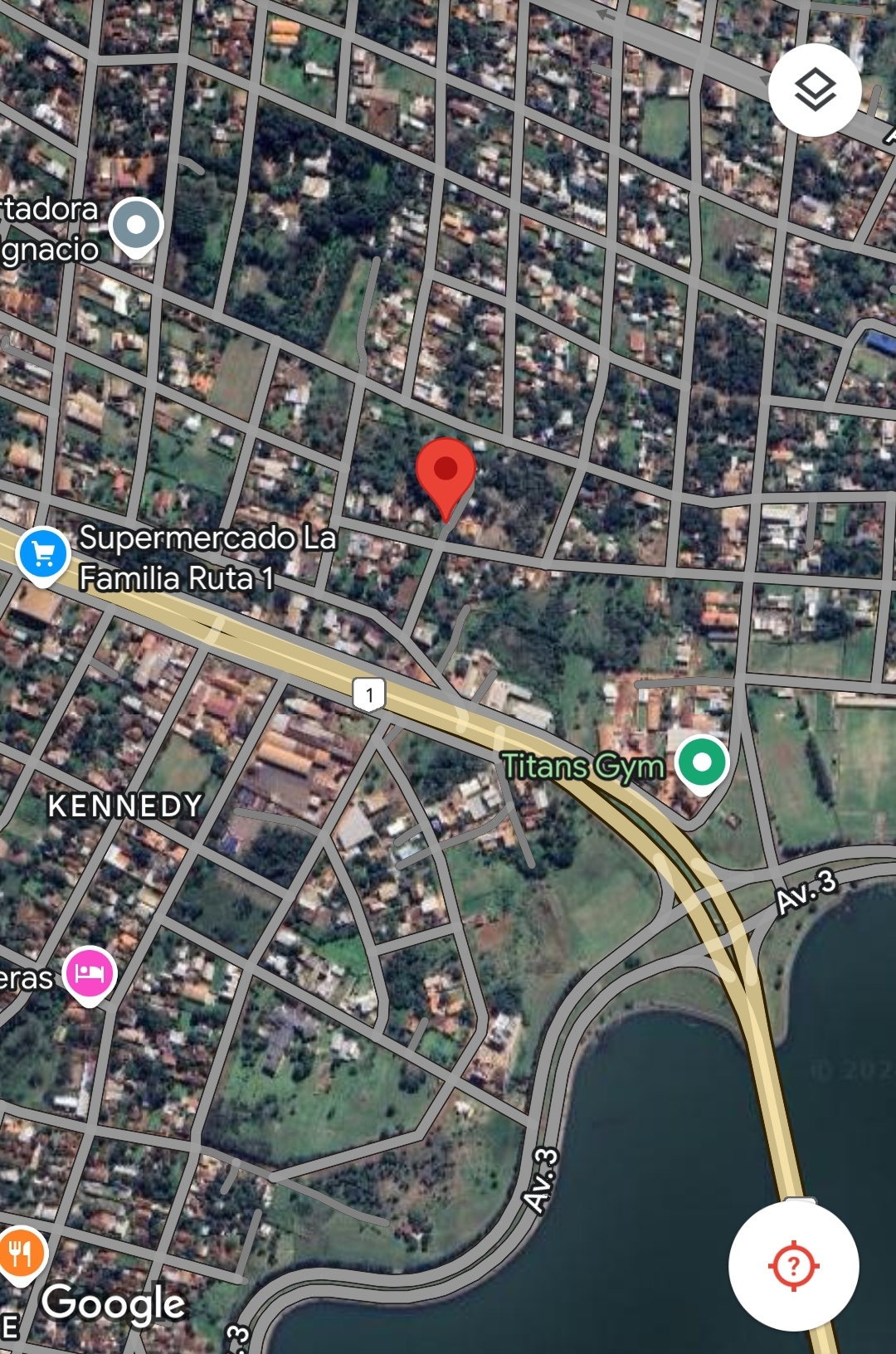Center map on my location
This screenshot has height=1354, width=896.
pyautogui.click(x=794, y=1266)
